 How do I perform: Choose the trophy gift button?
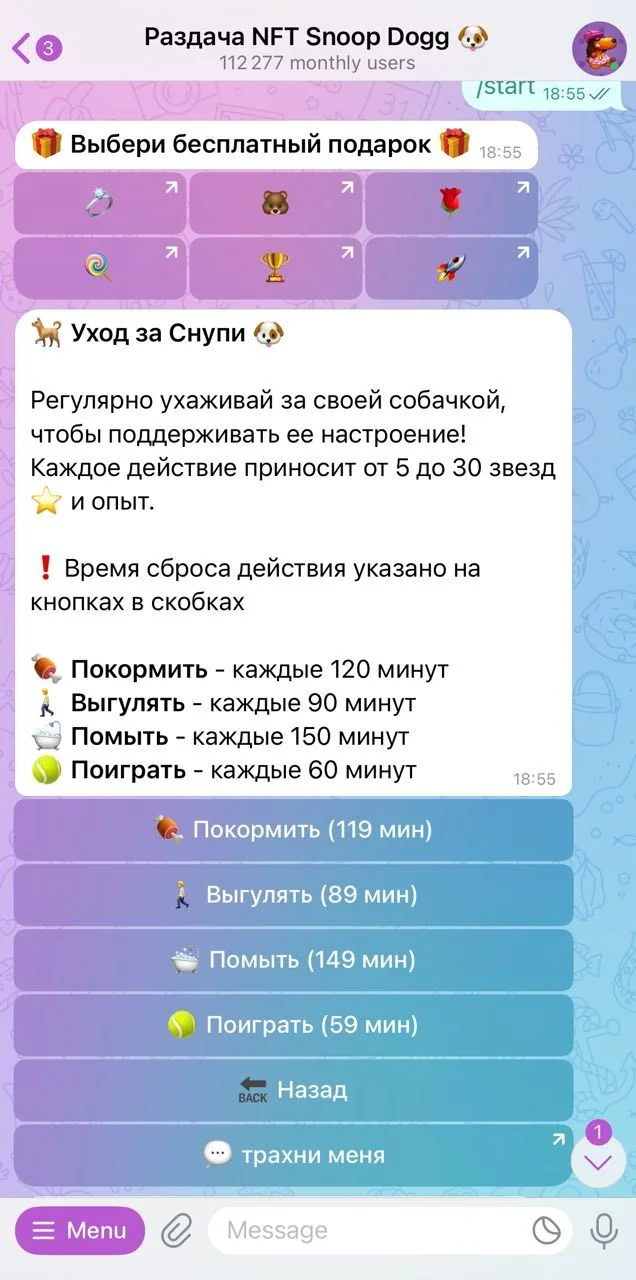(275, 268)
